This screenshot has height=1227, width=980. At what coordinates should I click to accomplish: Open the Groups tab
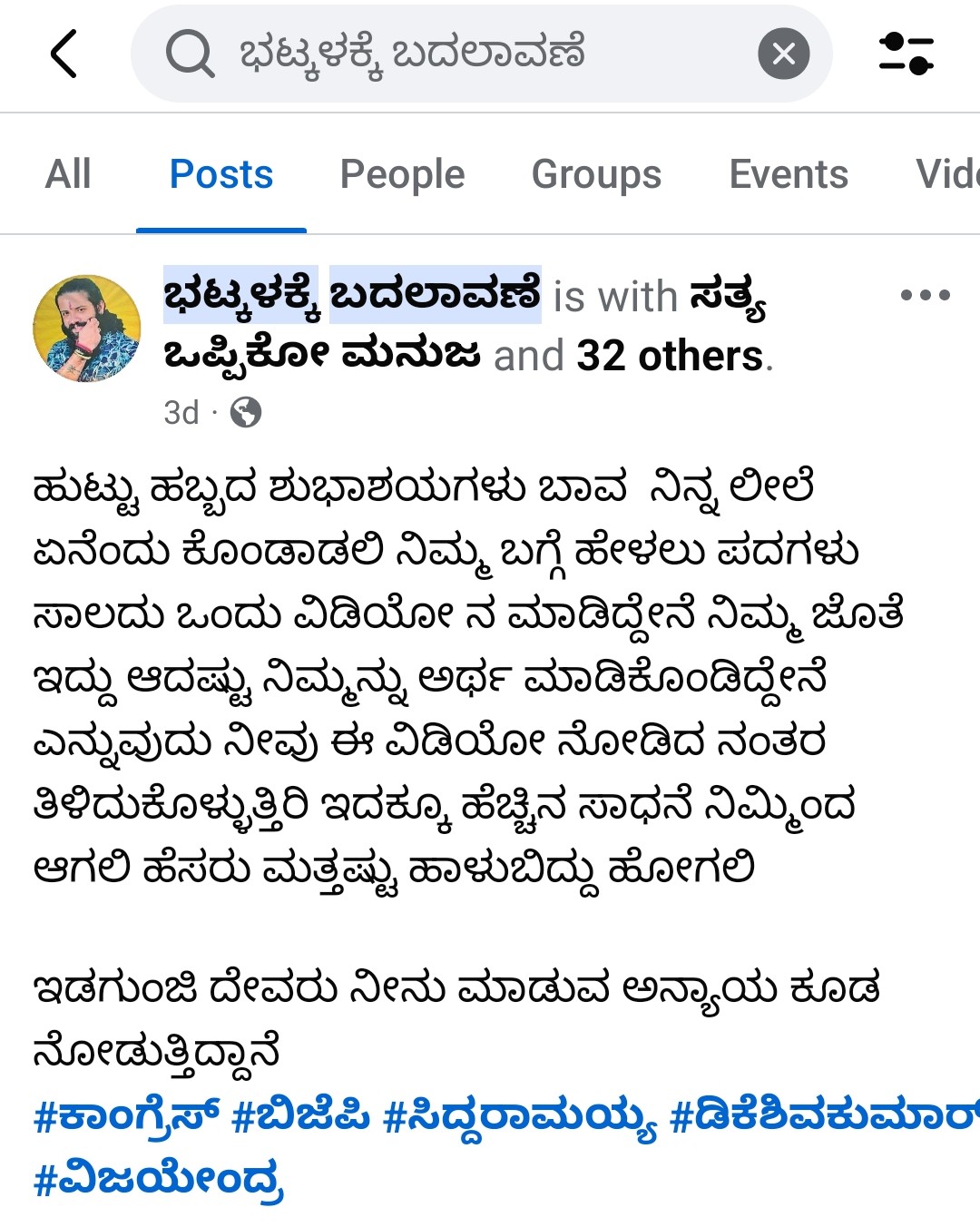coord(596,174)
